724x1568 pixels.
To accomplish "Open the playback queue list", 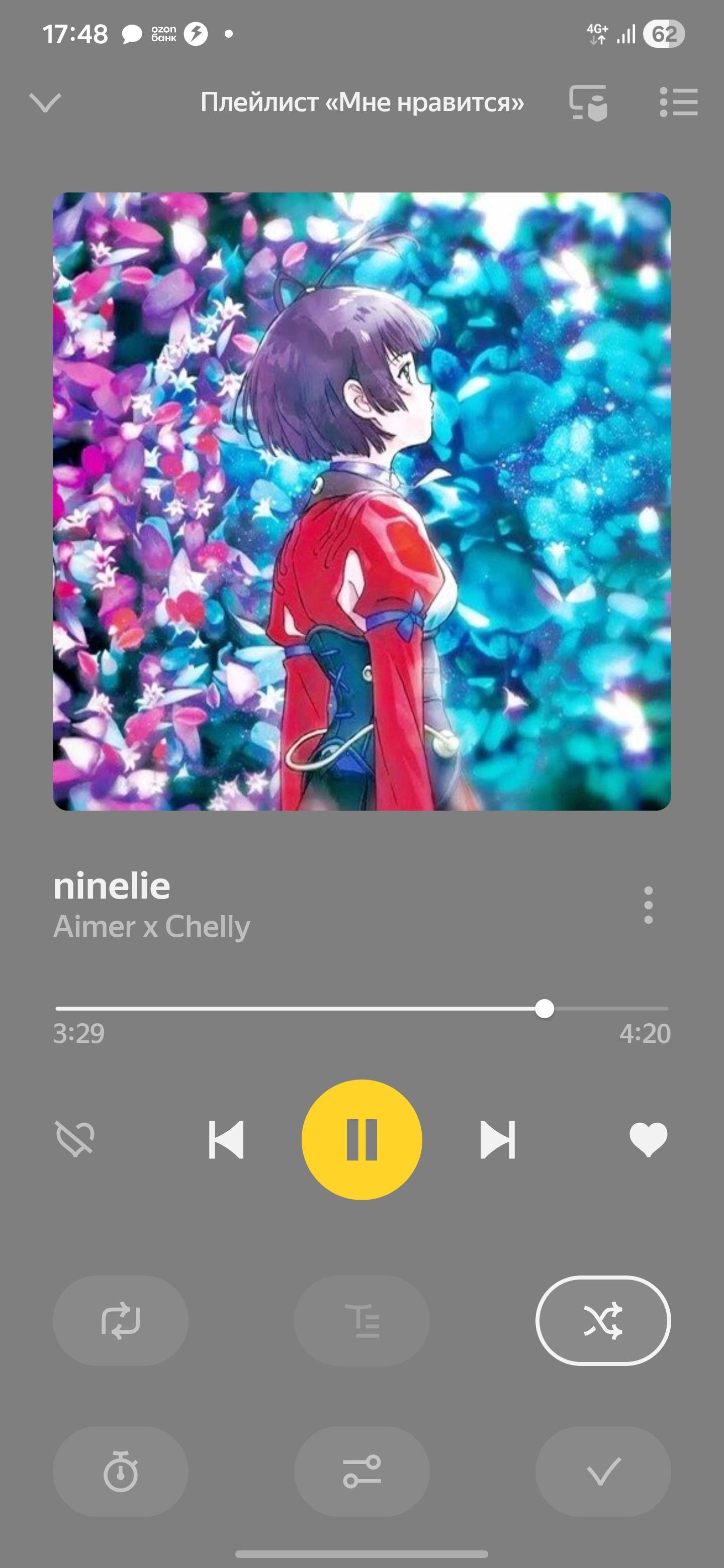I will pyautogui.click(x=678, y=102).
